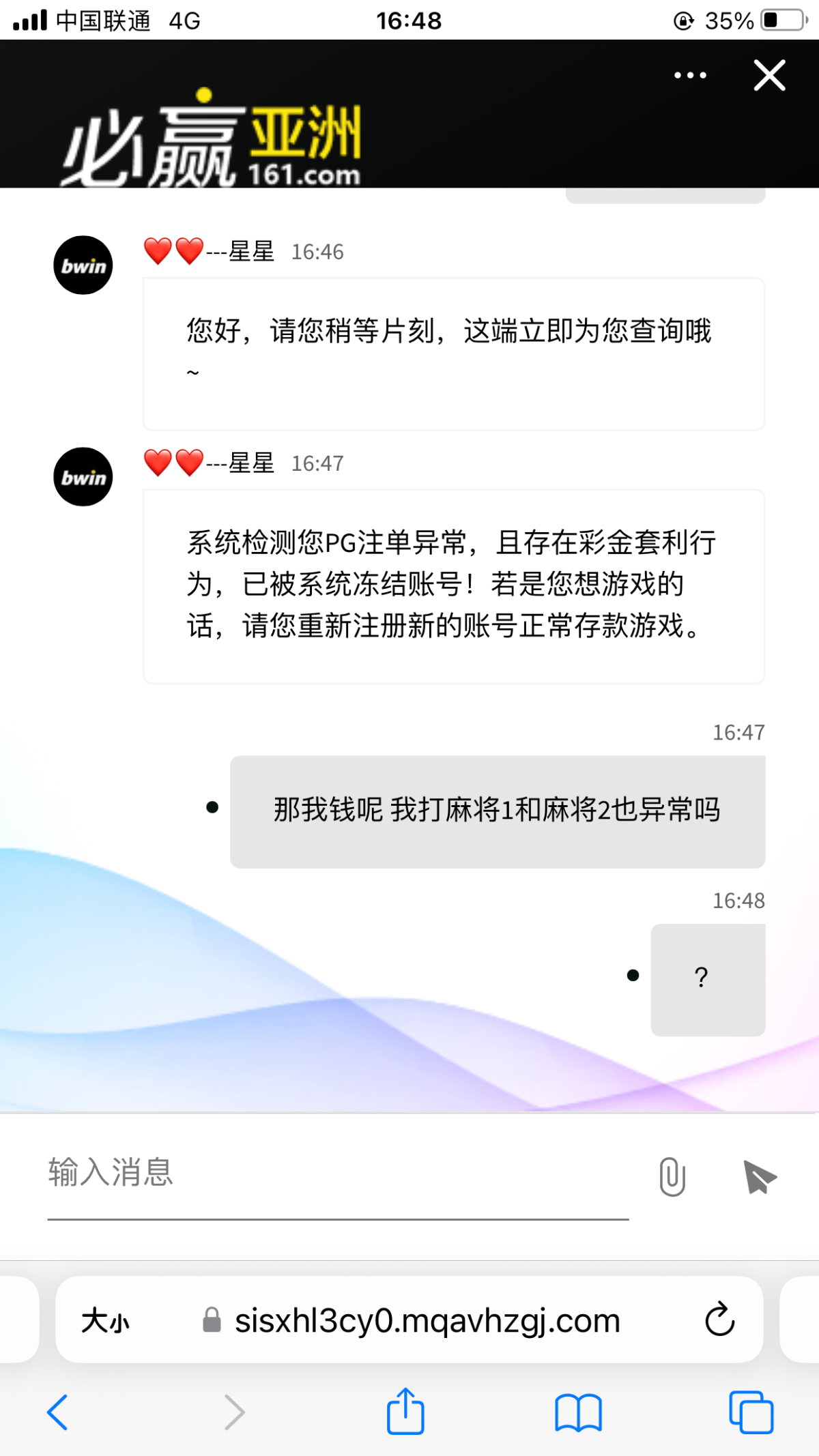
Task: Go back to previous page
Action: pos(58,1412)
